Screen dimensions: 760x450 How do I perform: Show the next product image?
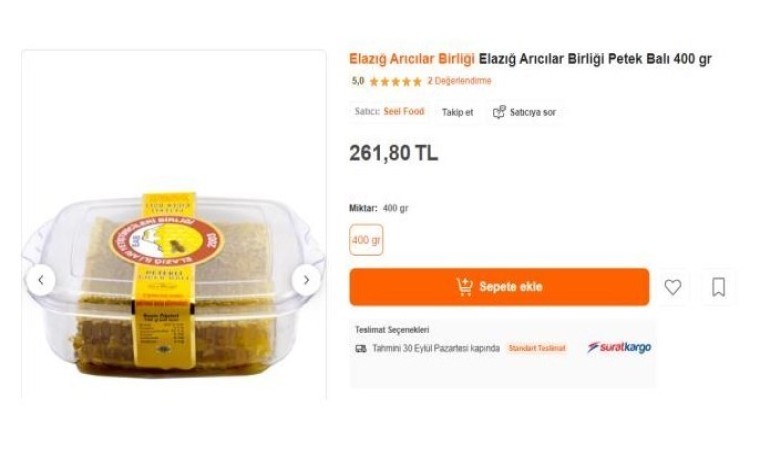pyautogui.click(x=306, y=280)
